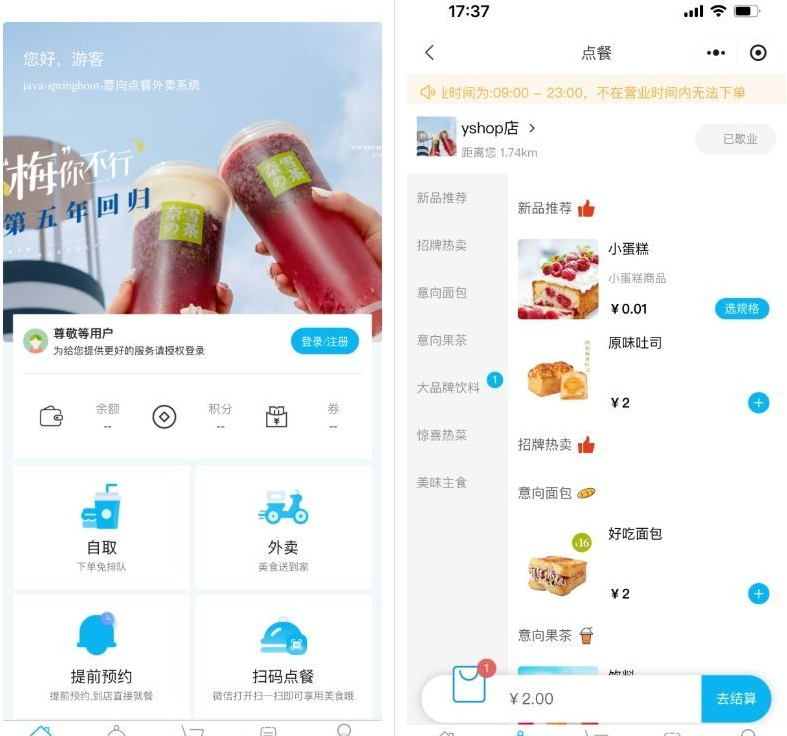The image size is (787, 736).
Task: Add 原味吐司 to the cart
Action: point(758,403)
